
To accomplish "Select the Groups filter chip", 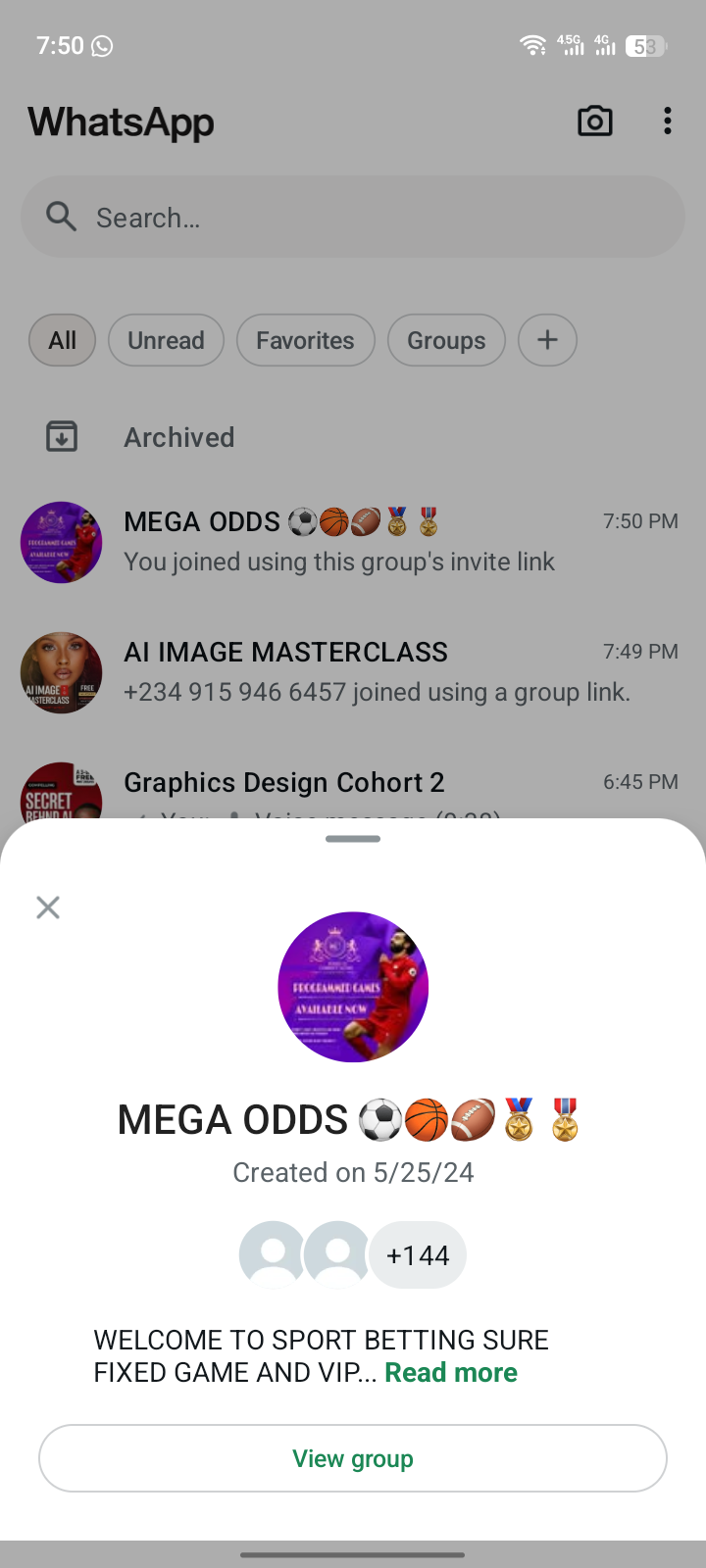I will coord(446,340).
